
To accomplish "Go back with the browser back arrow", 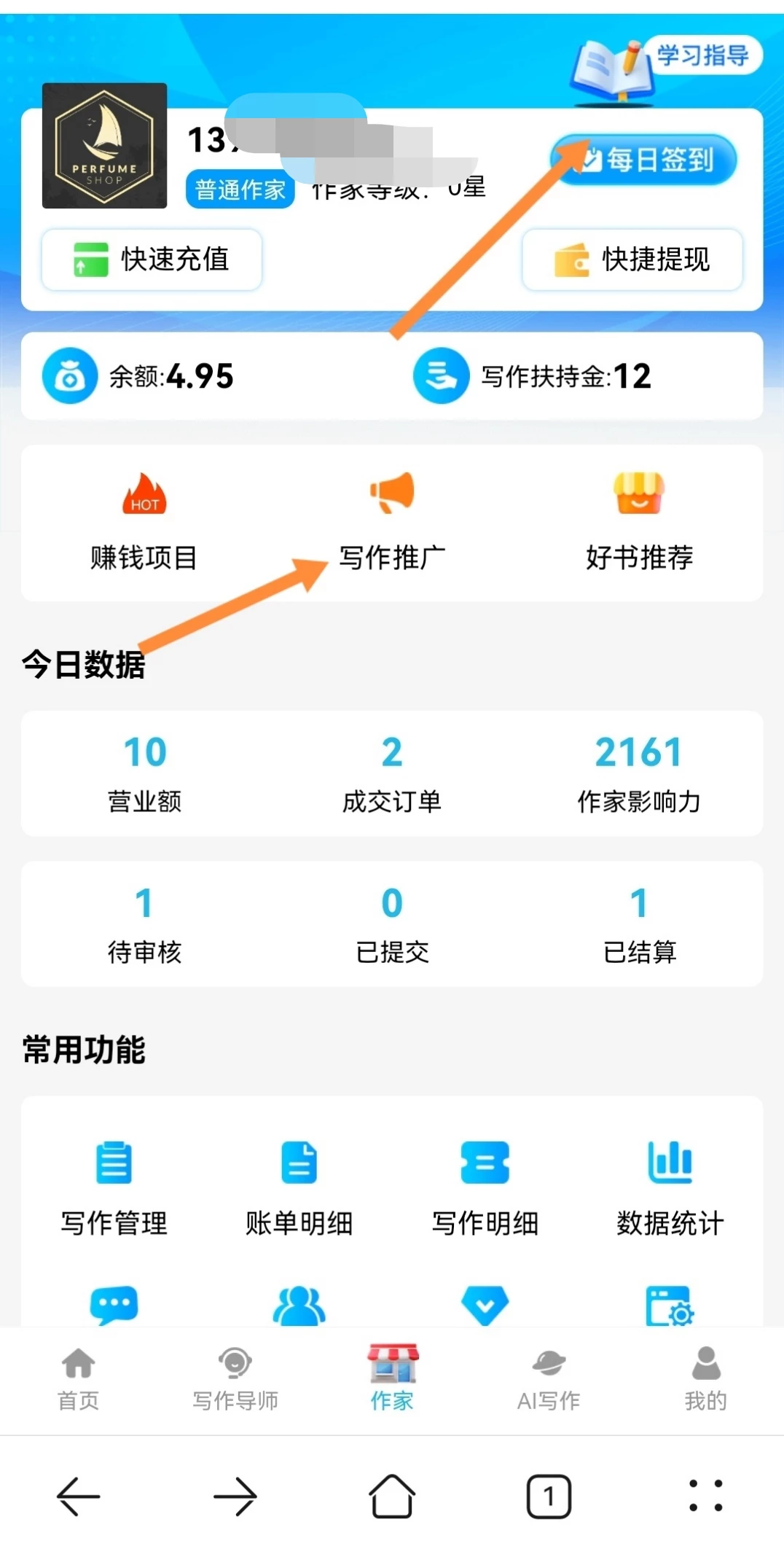I will tap(79, 1496).
